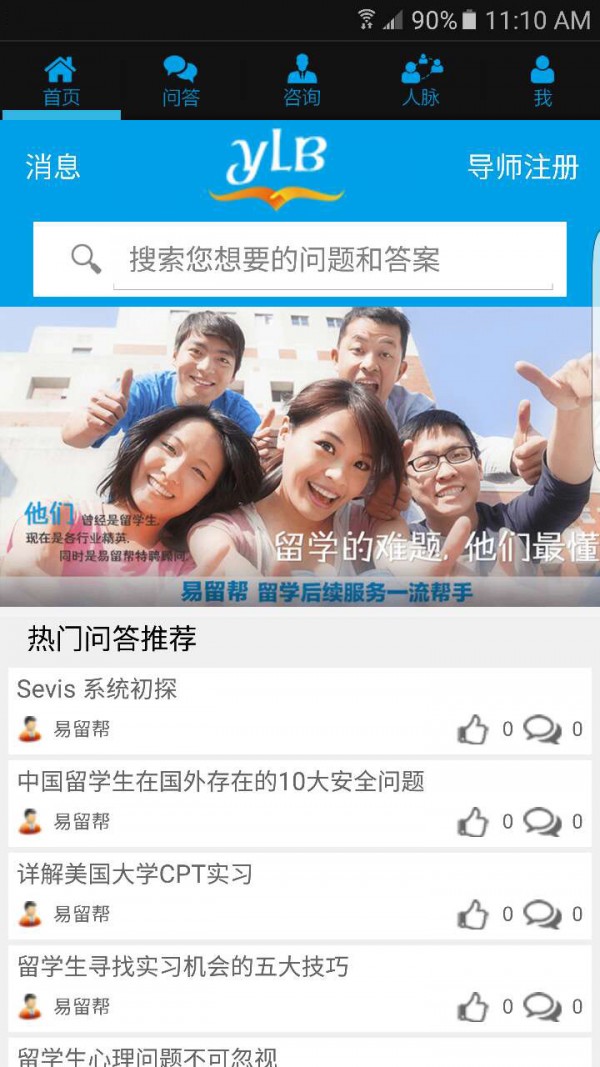The width and height of the screenshot is (600, 1067).
Task: Open the 留学的难题 banner
Action: pyautogui.click(x=300, y=455)
